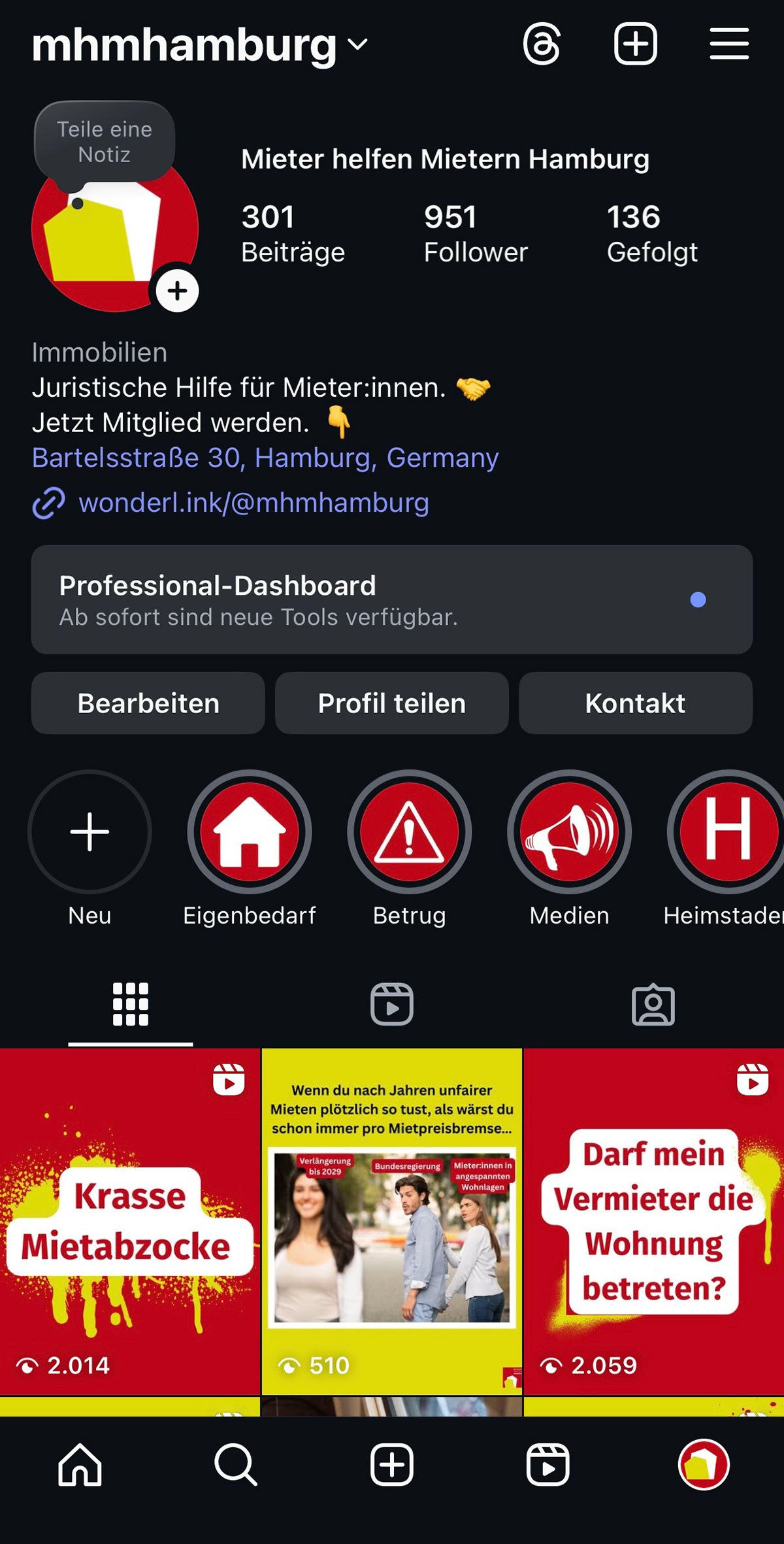View the Betrug highlight

pos(410,832)
